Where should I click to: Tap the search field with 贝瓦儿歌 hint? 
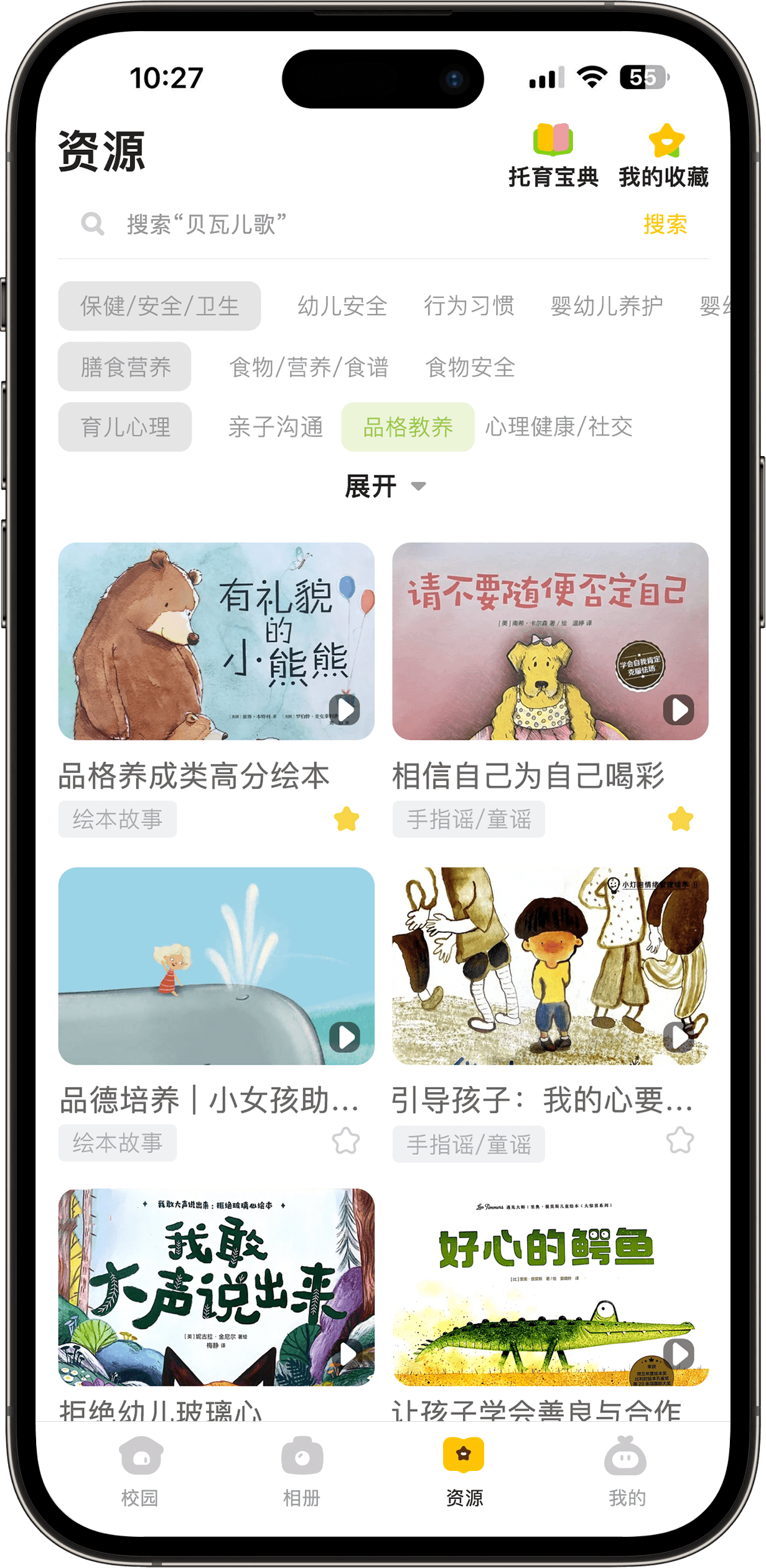pyautogui.click(x=348, y=224)
